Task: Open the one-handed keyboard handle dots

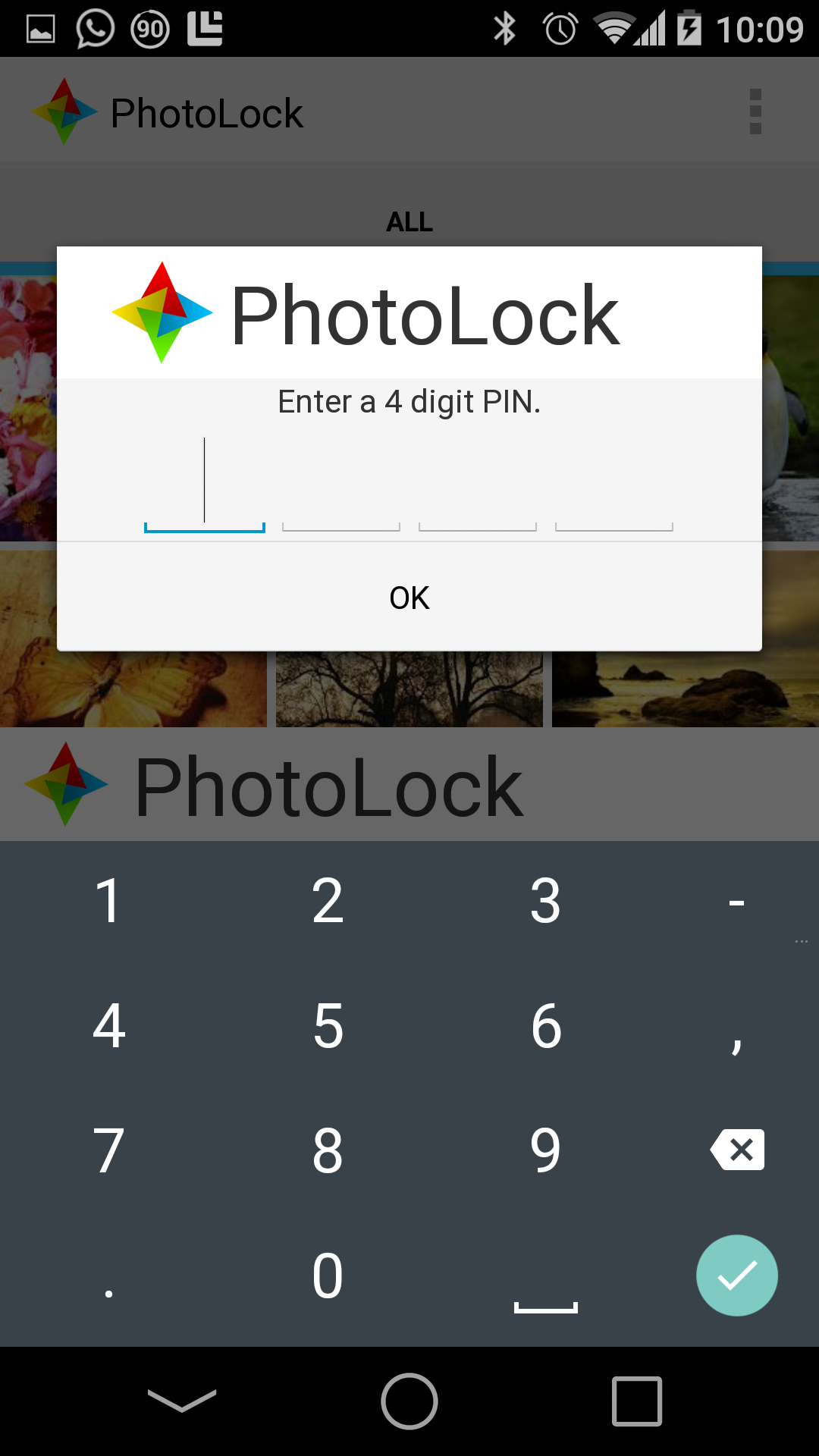Action: click(x=802, y=941)
